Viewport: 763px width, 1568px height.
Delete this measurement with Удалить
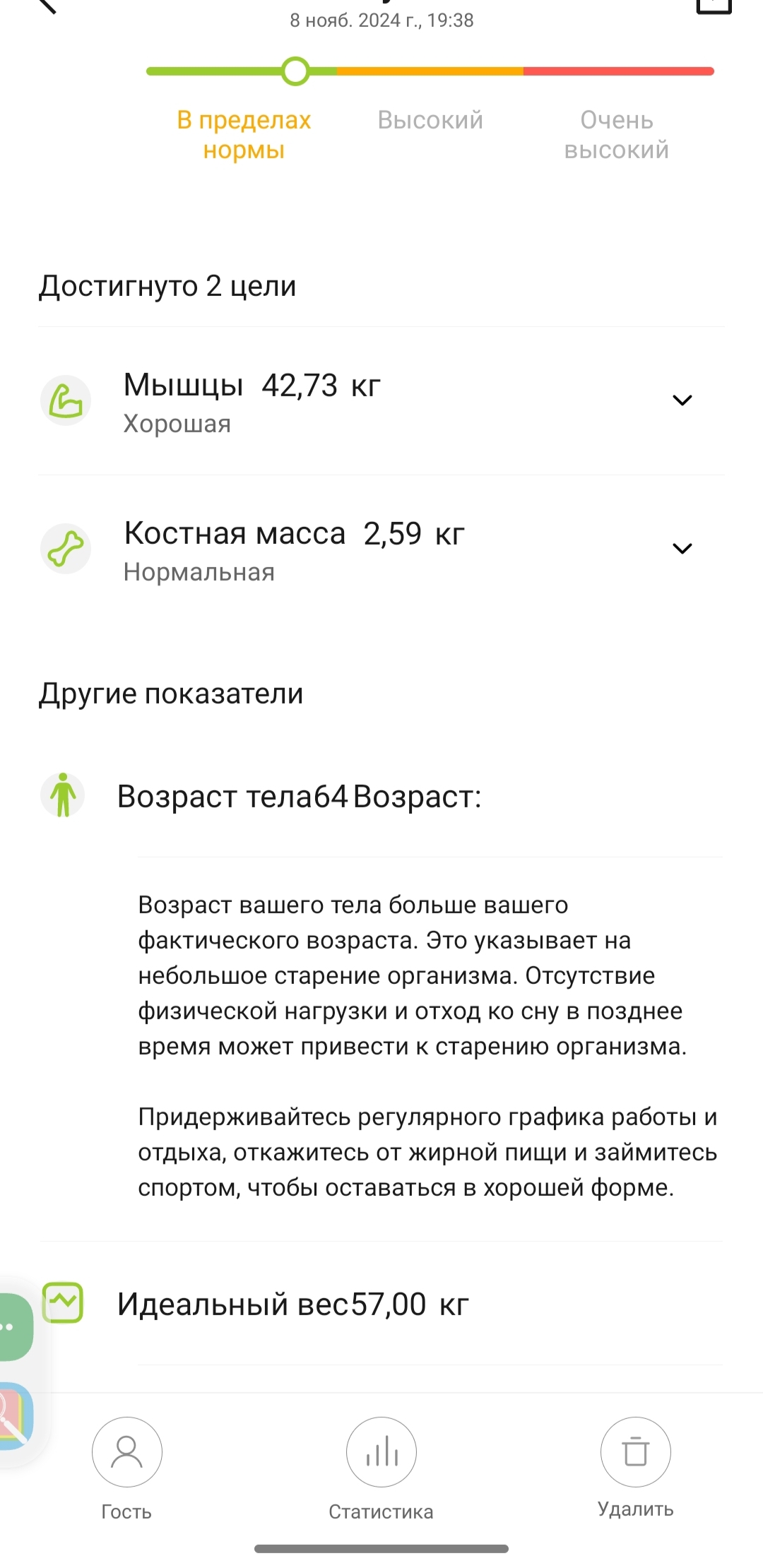coord(635,1453)
